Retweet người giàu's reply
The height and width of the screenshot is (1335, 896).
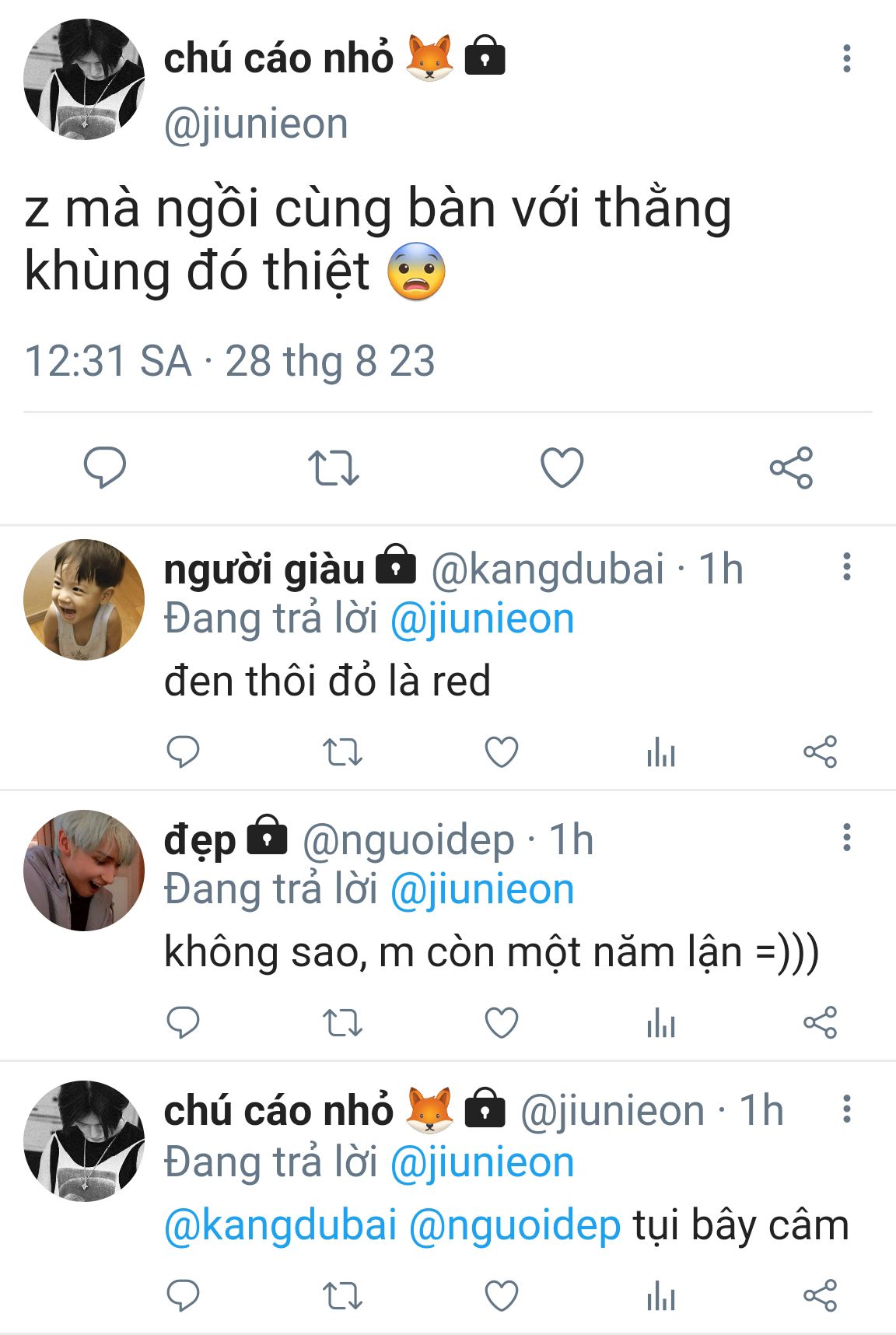click(x=342, y=752)
